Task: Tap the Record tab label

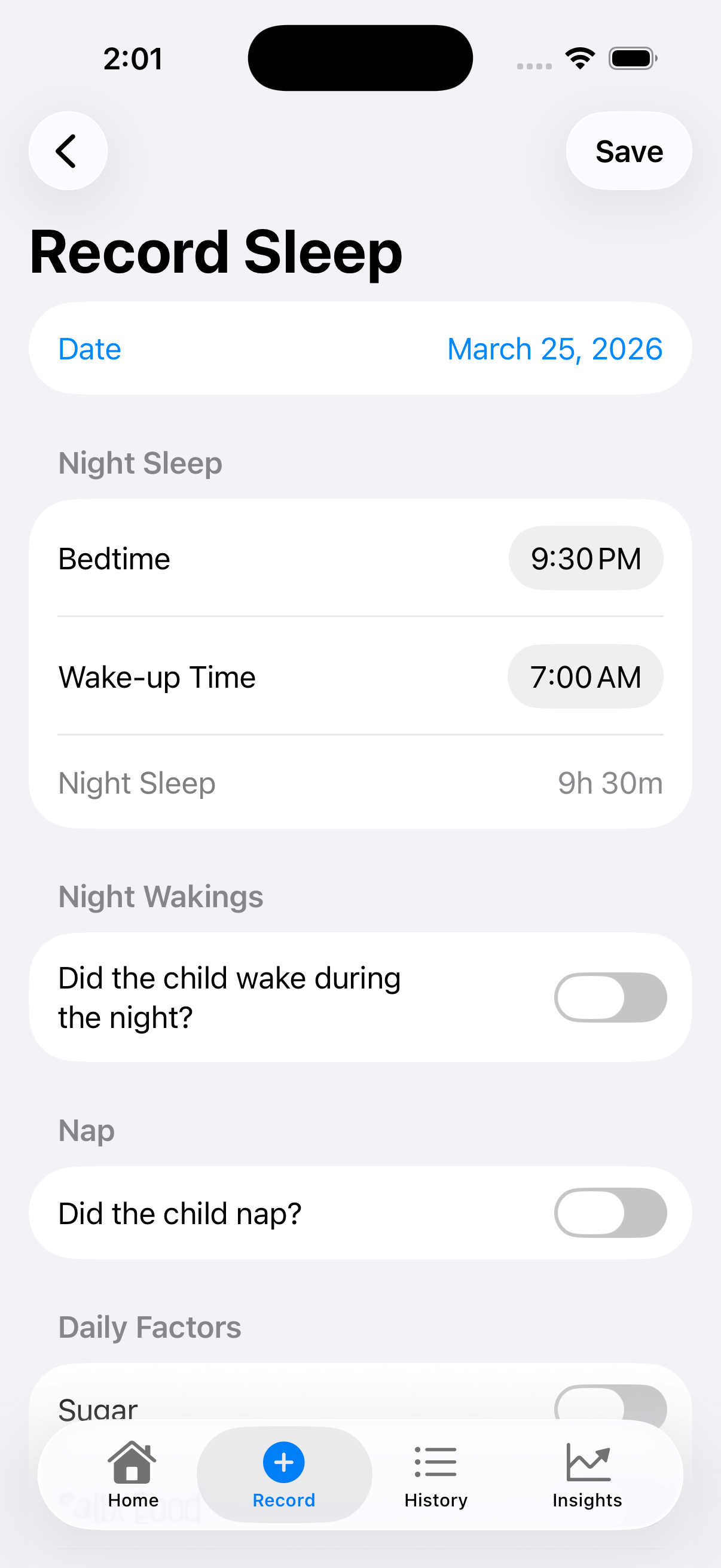Action: (283, 1500)
